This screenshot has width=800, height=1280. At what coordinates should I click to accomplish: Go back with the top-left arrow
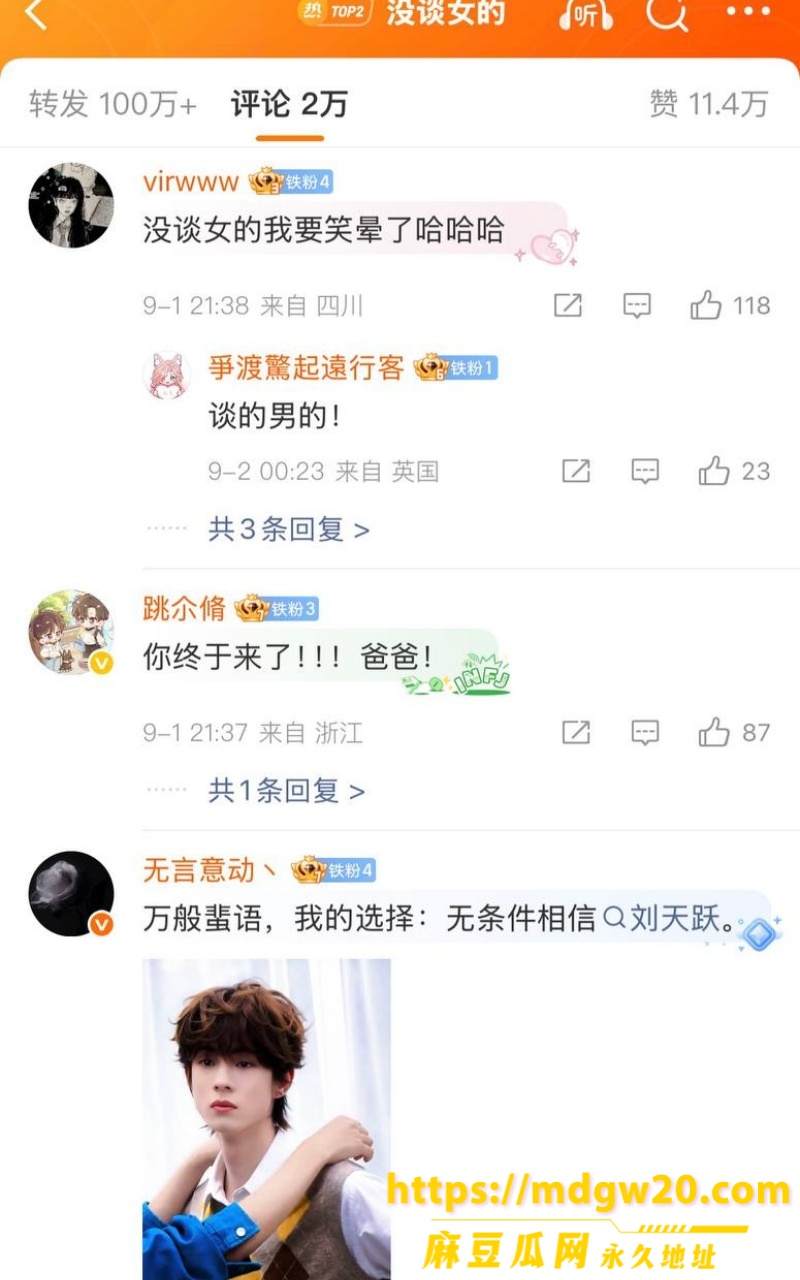[36, 14]
